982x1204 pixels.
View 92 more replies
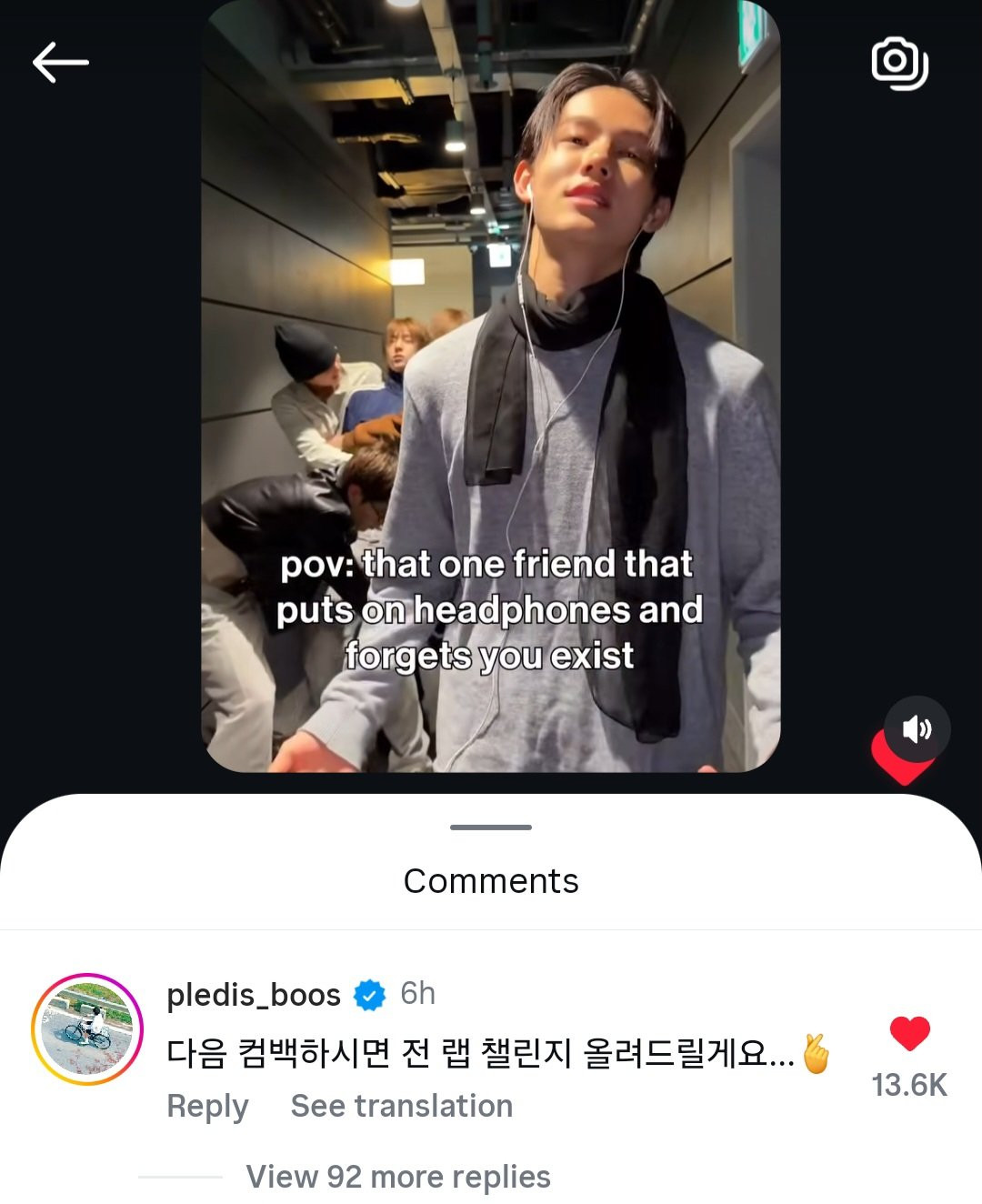point(397,1177)
